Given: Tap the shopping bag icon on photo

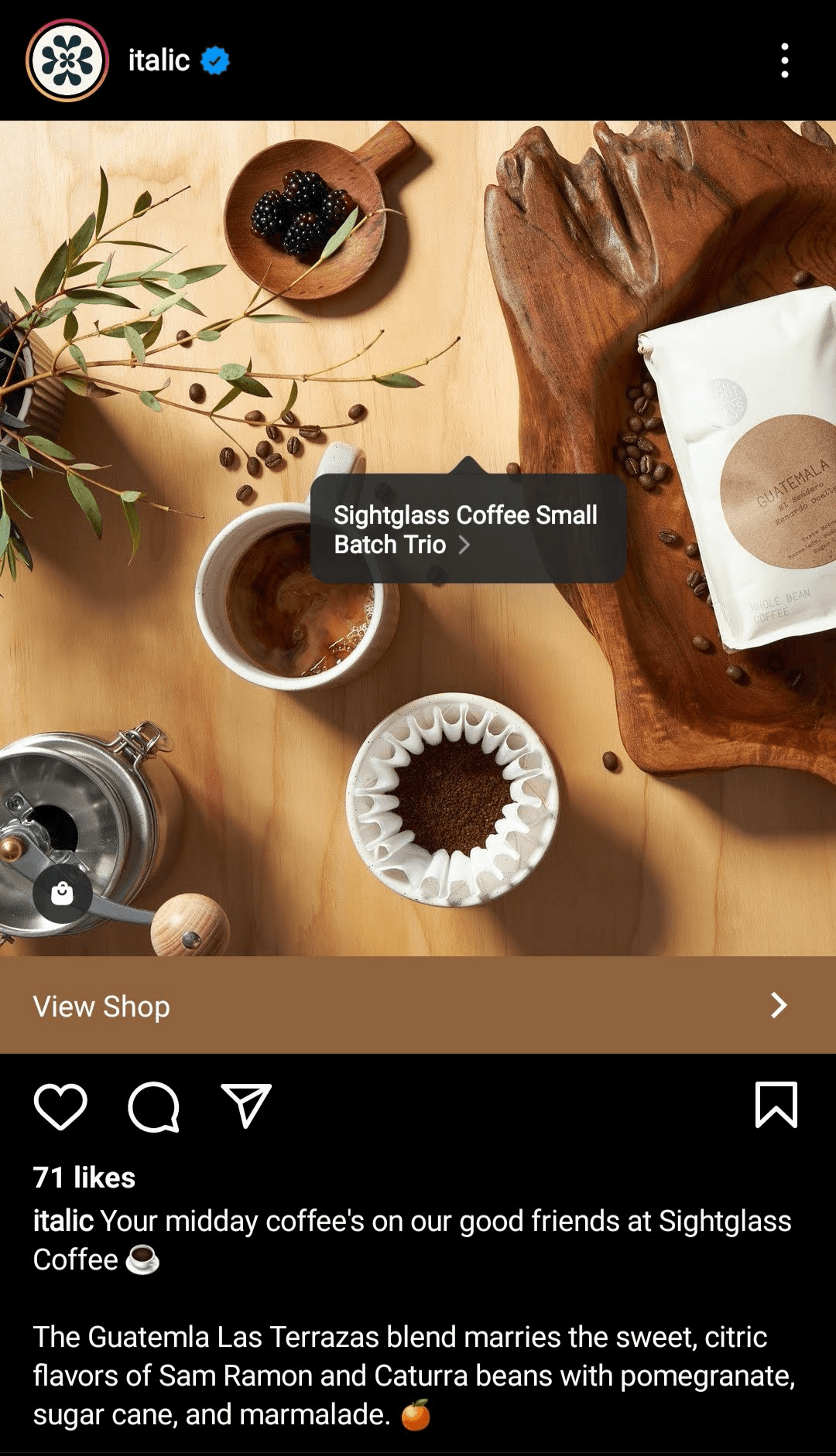Looking at the screenshot, I should coord(62,894).
